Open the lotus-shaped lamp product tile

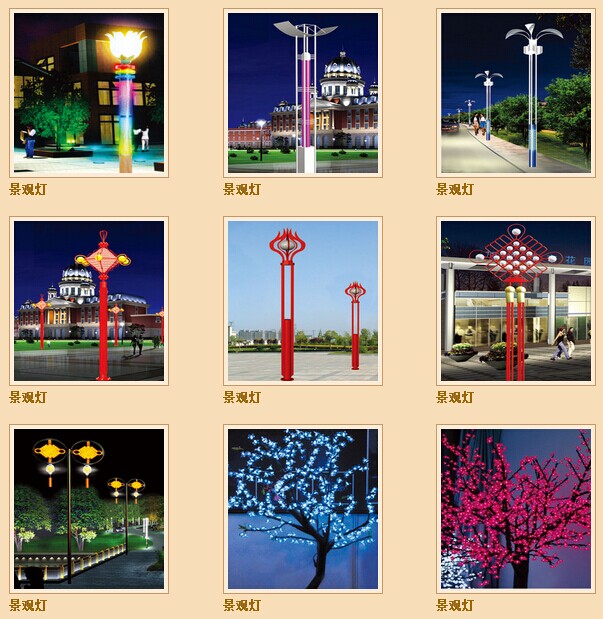pyautogui.click(x=89, y=93)
